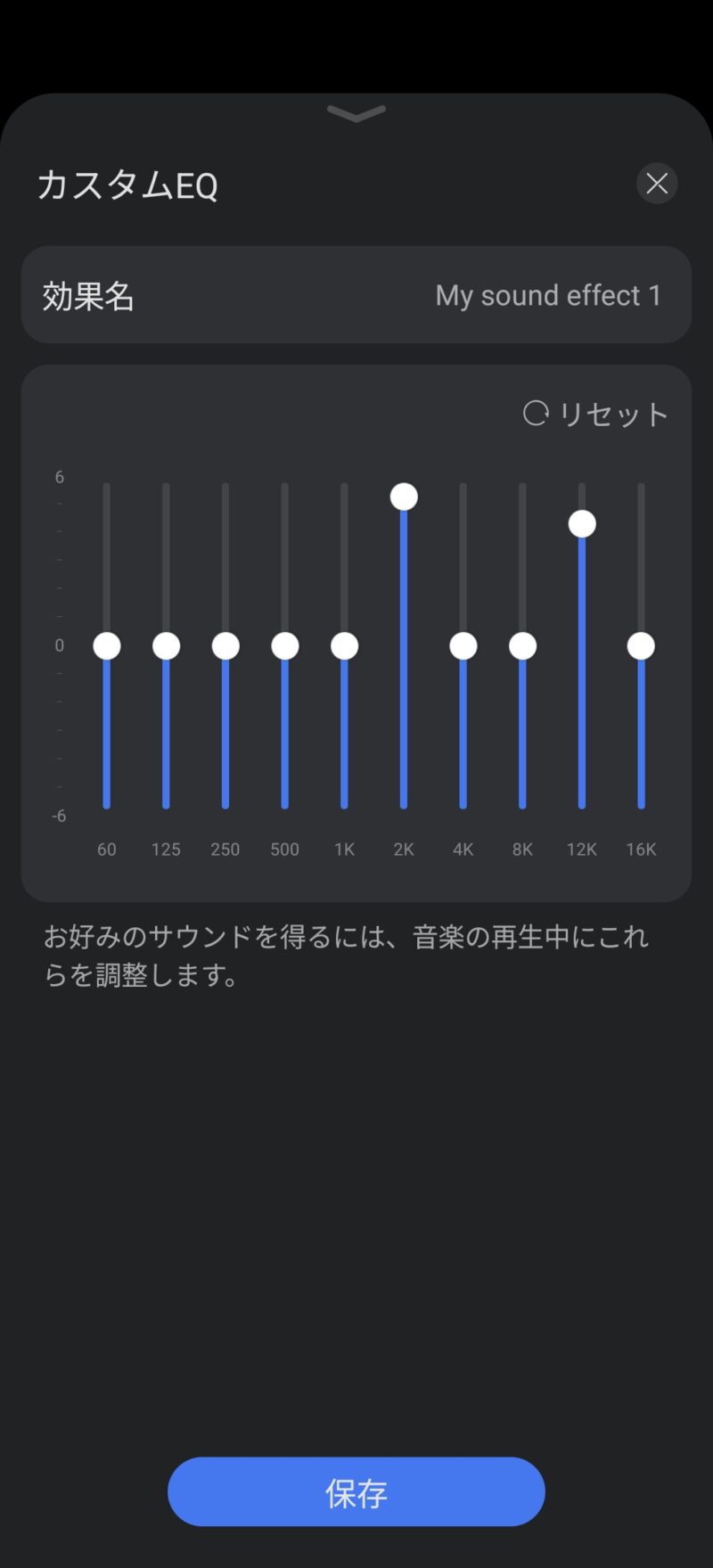Tap the 8K slider track
This screenshot has height=1568, width=713.
[522, 645]
